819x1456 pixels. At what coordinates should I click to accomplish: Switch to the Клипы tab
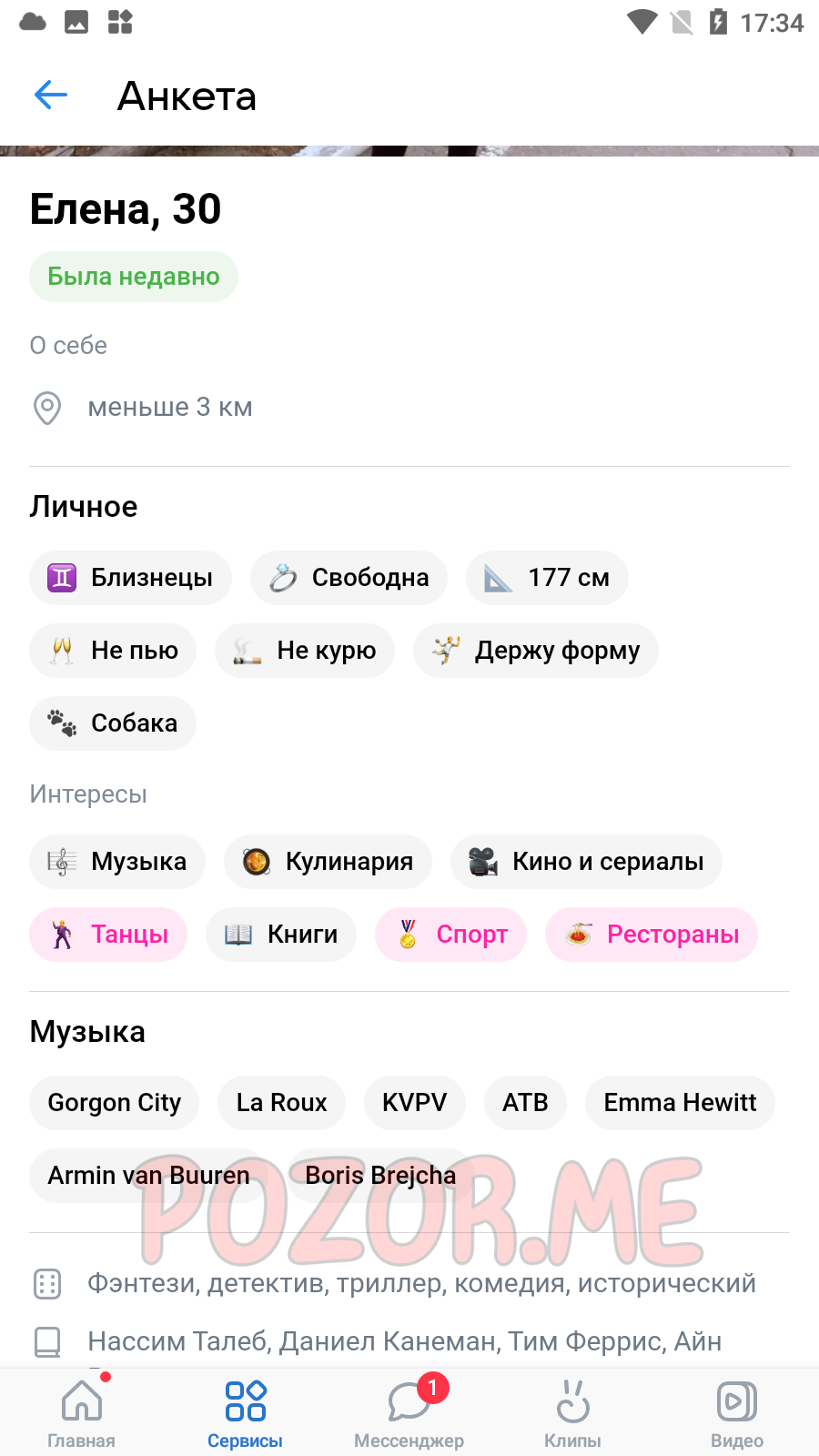click(573, 1411)
